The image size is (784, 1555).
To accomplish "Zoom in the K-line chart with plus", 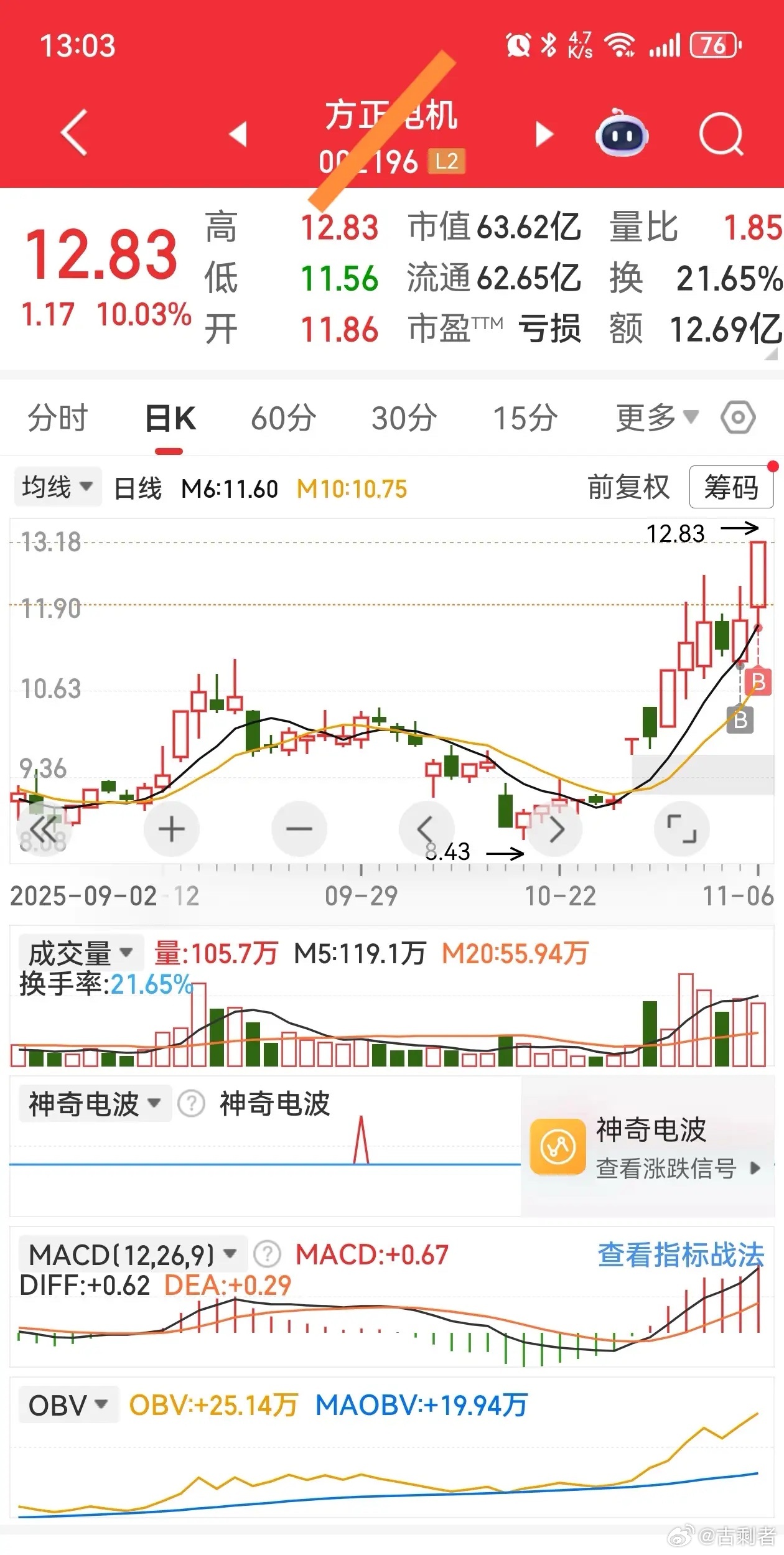I will 171,829.
